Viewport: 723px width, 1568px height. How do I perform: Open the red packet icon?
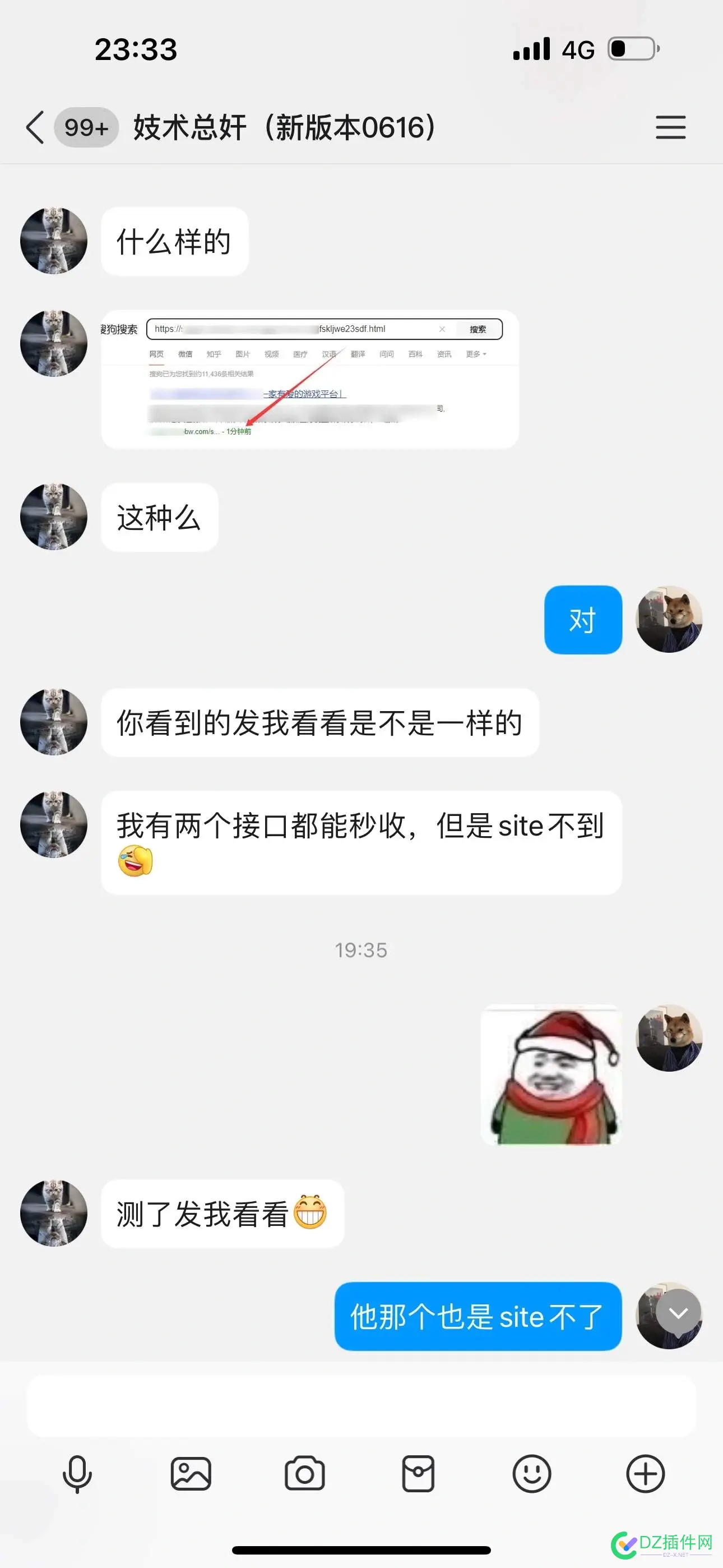tap(418, 1474)
